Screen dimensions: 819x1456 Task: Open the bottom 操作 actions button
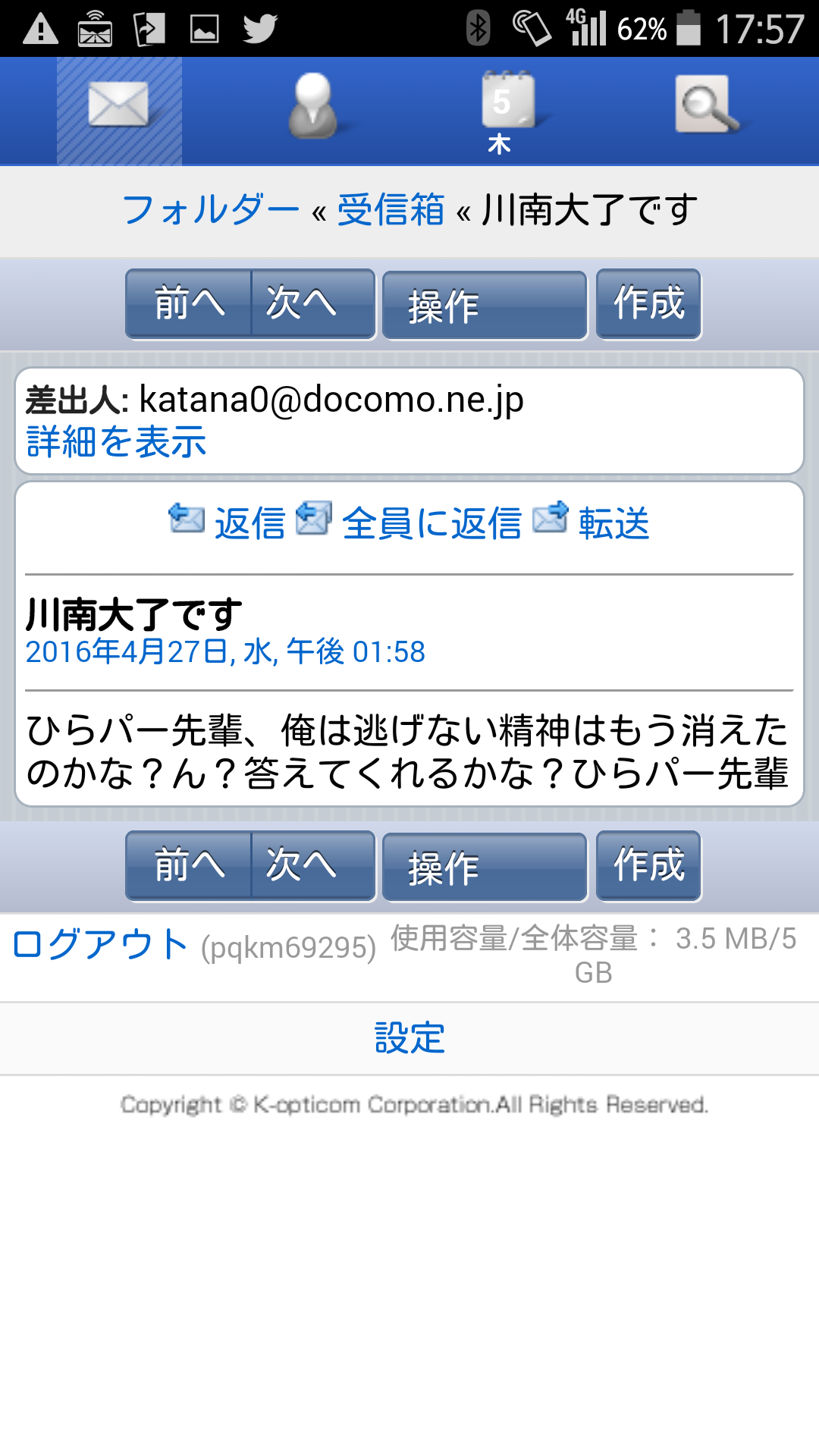(x=485, y=868)
